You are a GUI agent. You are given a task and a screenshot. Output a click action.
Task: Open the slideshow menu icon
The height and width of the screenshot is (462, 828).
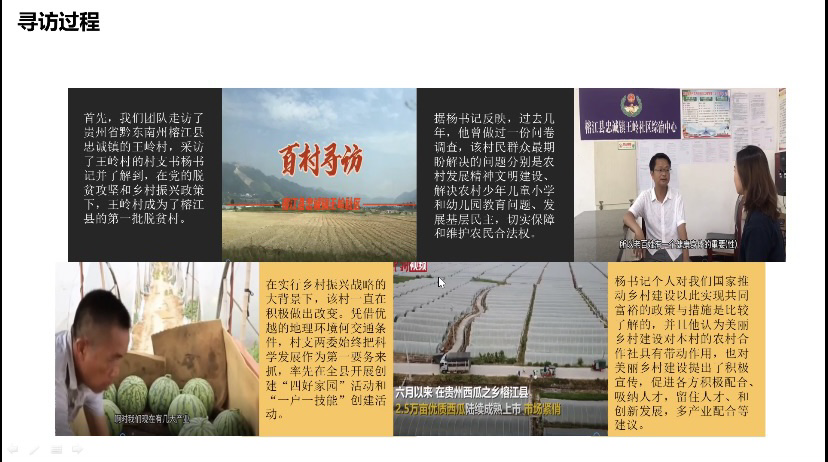[x=56, y=450]
